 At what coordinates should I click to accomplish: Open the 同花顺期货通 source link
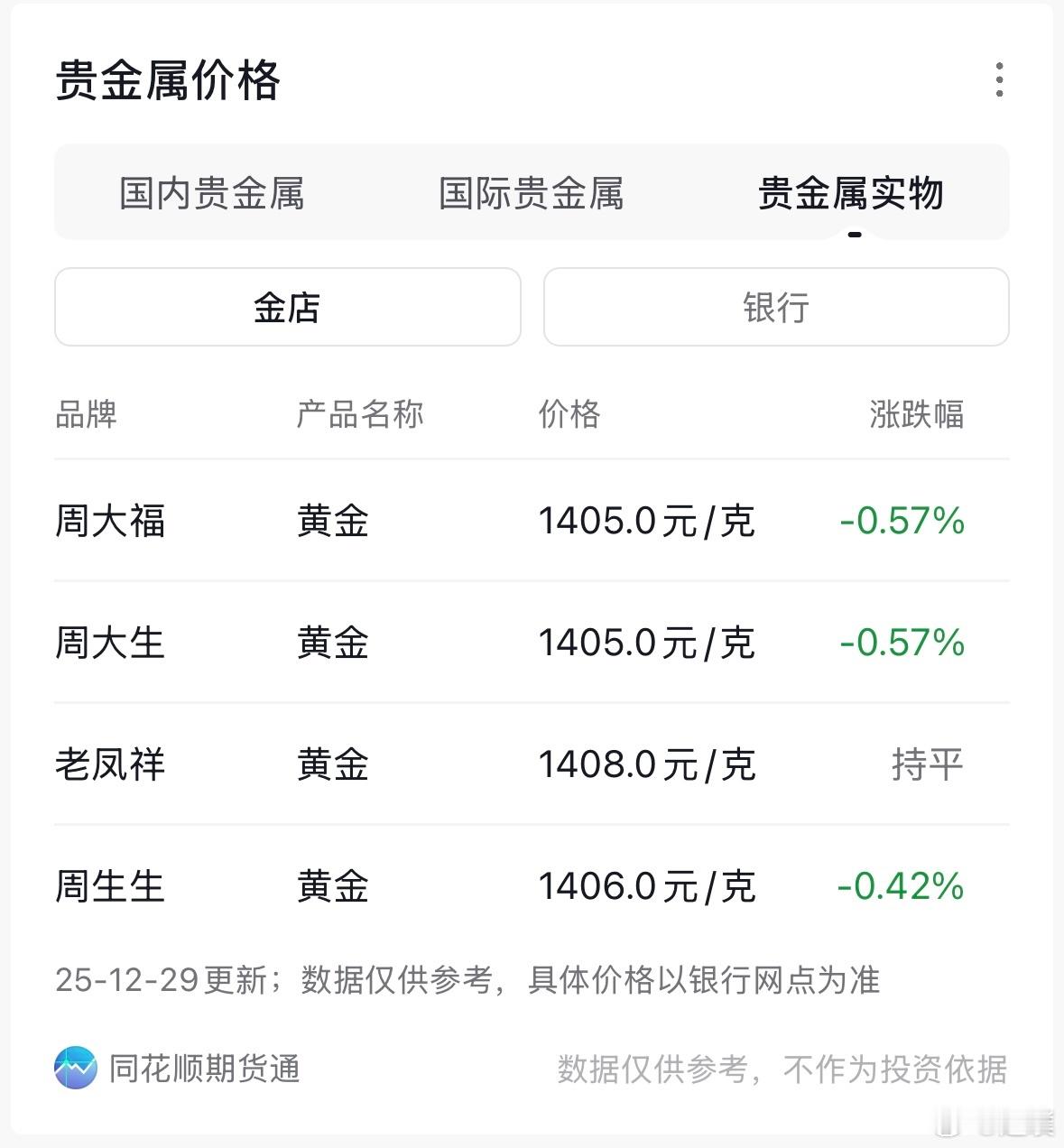177,1069
